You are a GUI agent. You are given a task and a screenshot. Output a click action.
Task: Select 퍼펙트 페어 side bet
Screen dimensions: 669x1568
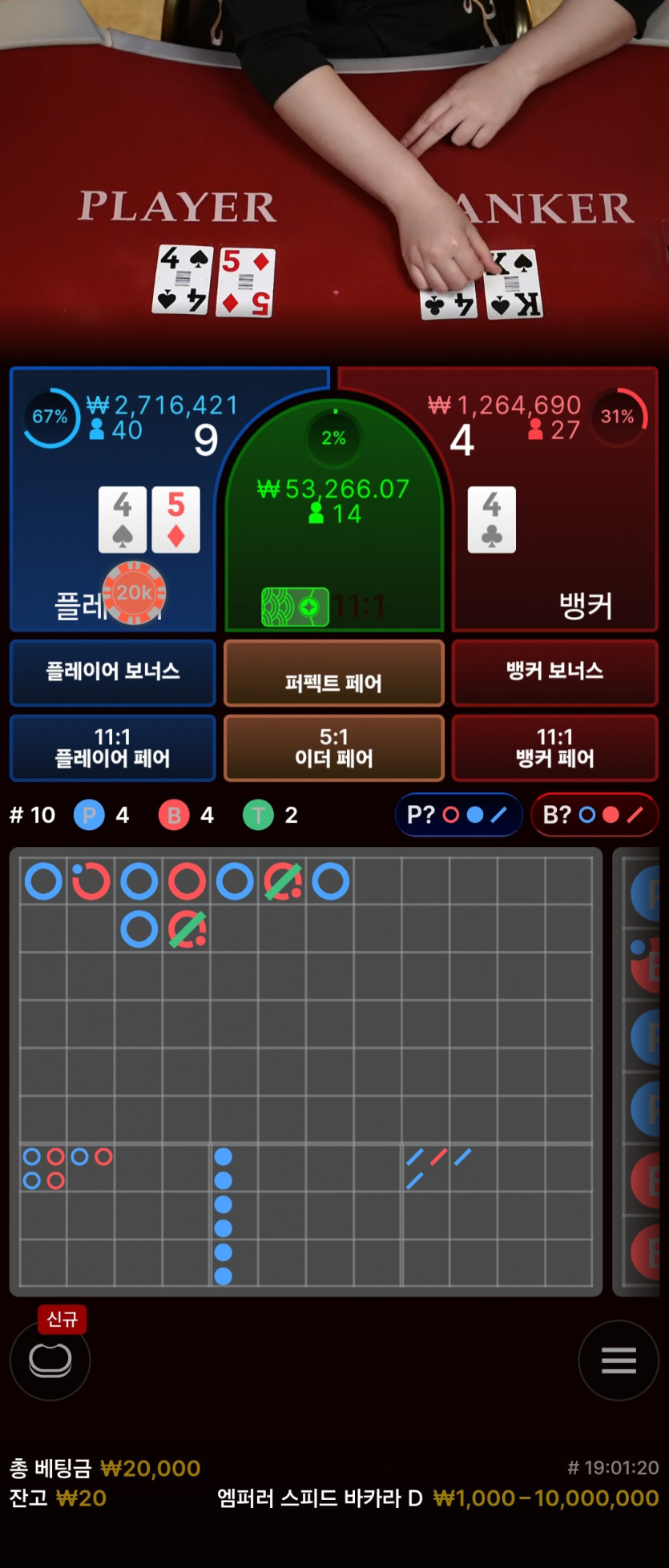click(x=334, y=674)
